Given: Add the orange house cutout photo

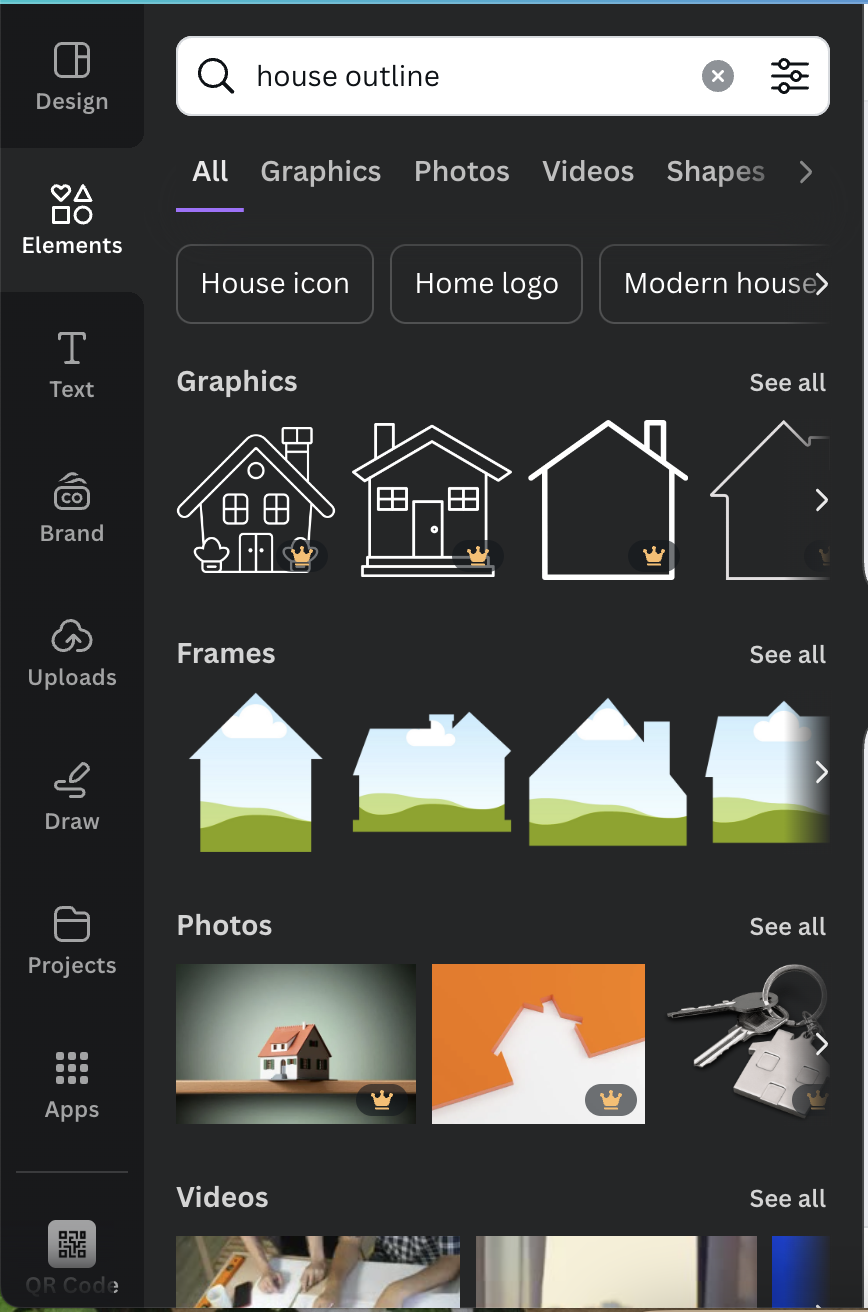Looking at the screenshot, I should click(x=538, y=1043).
